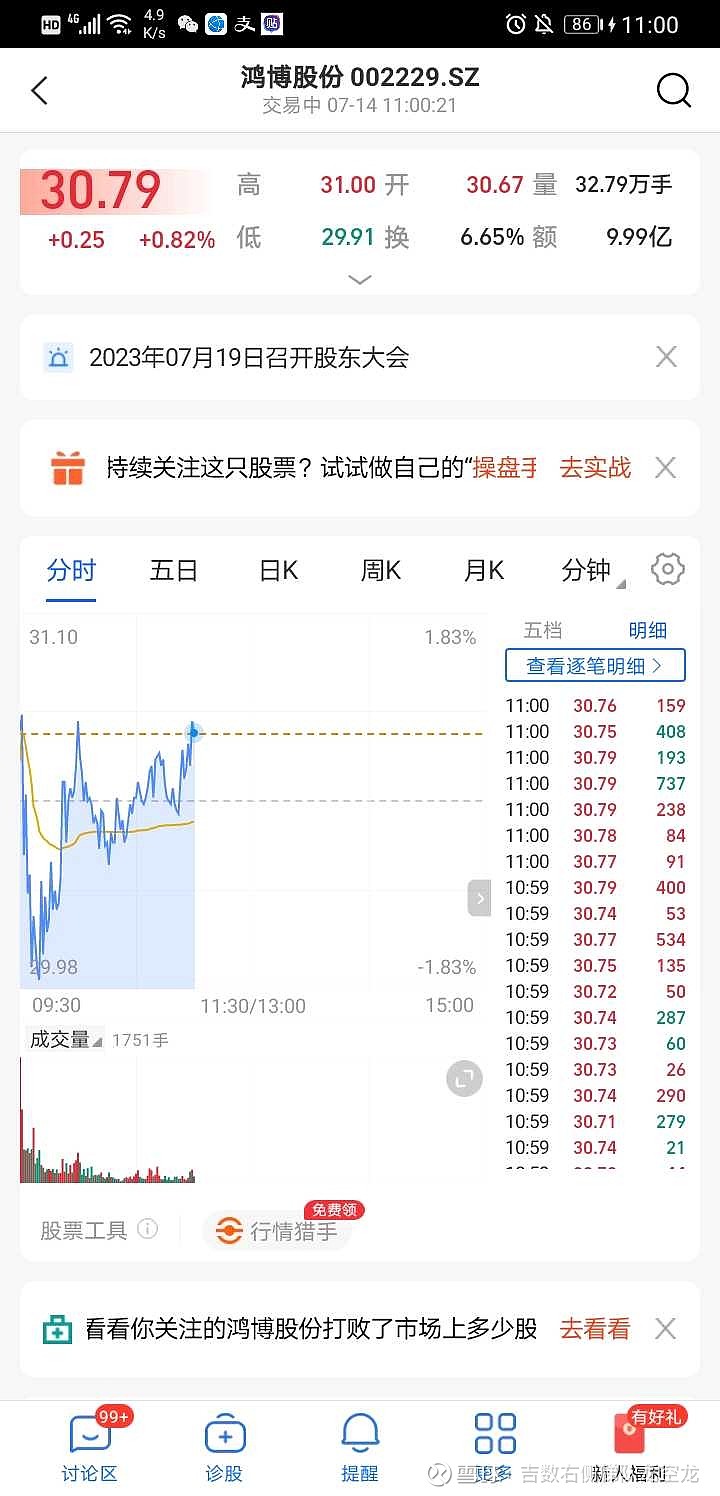720x1496 pixels.
Task: Open the 行情猎手 tool
Action: (x=277, y=1231)
